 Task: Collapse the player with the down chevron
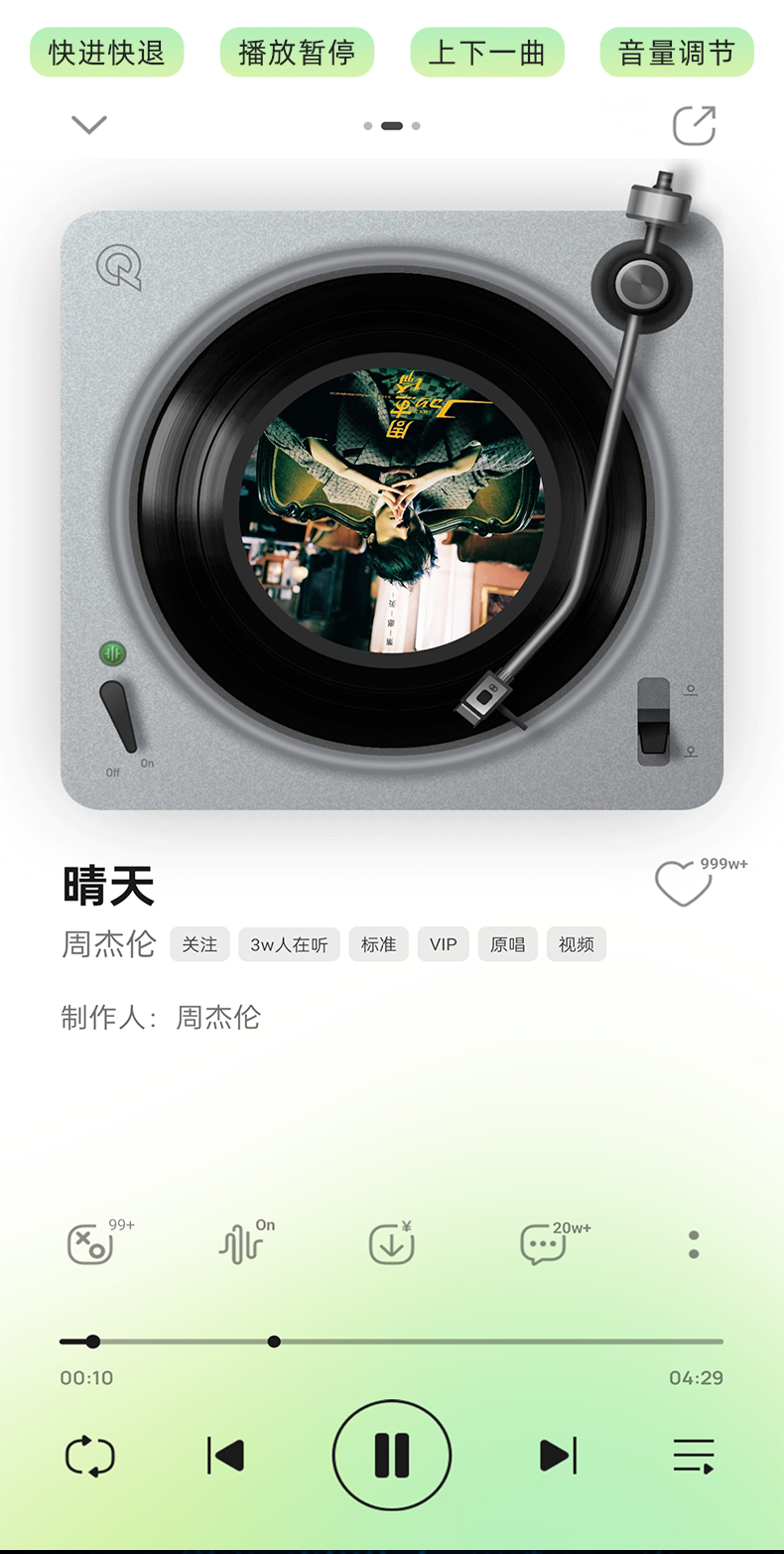89,125
